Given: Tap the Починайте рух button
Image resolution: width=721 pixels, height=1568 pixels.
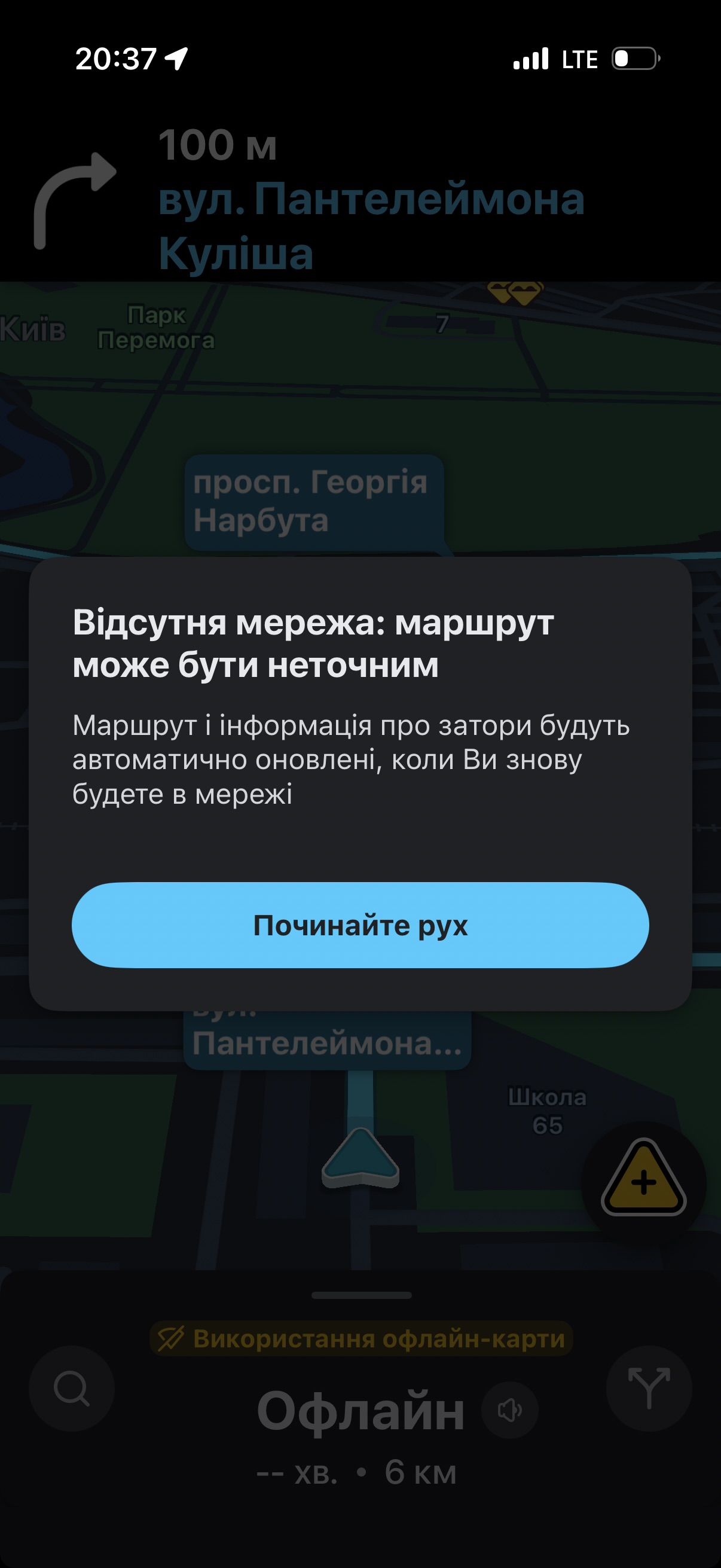Looking at the screenshot, I should (360, 925).
